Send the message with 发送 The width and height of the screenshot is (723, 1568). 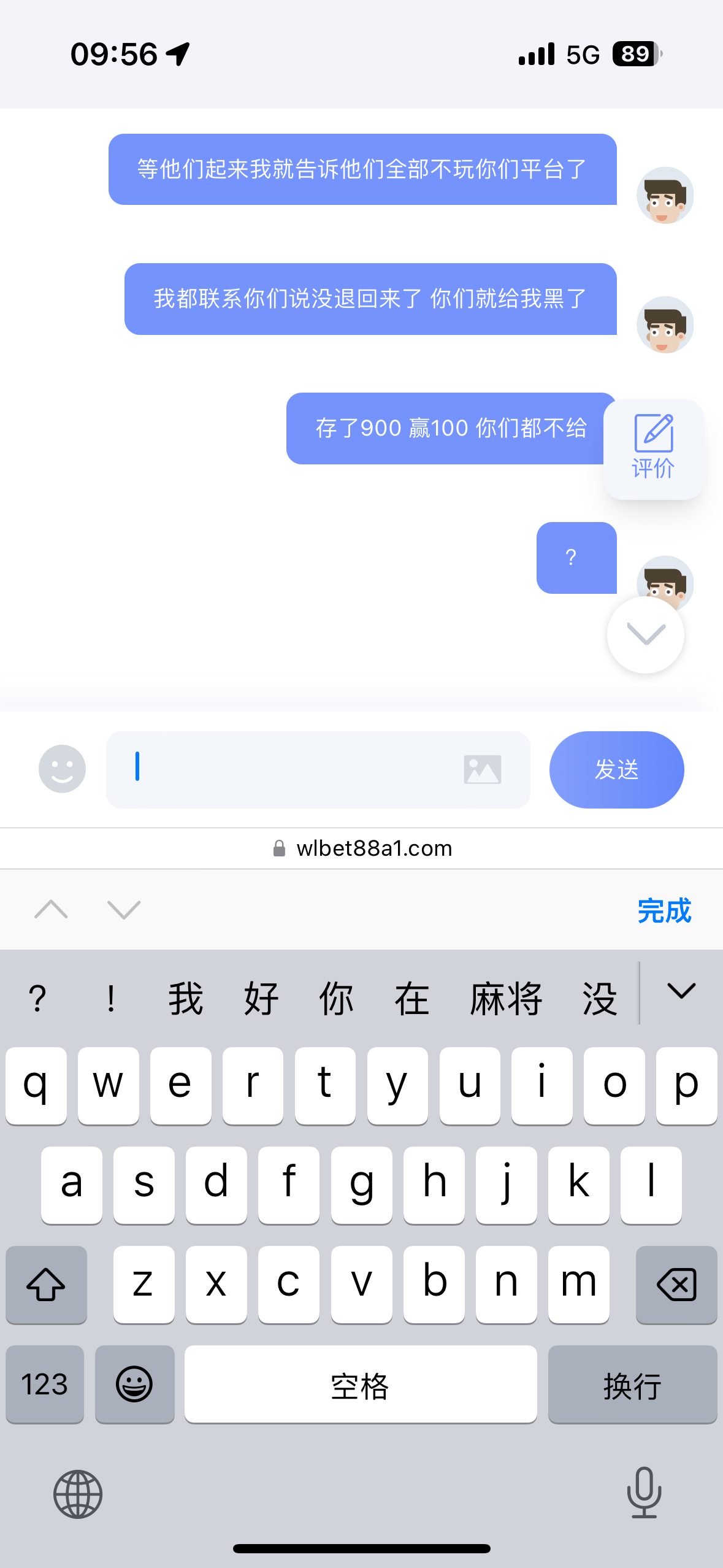coord(616,769)
